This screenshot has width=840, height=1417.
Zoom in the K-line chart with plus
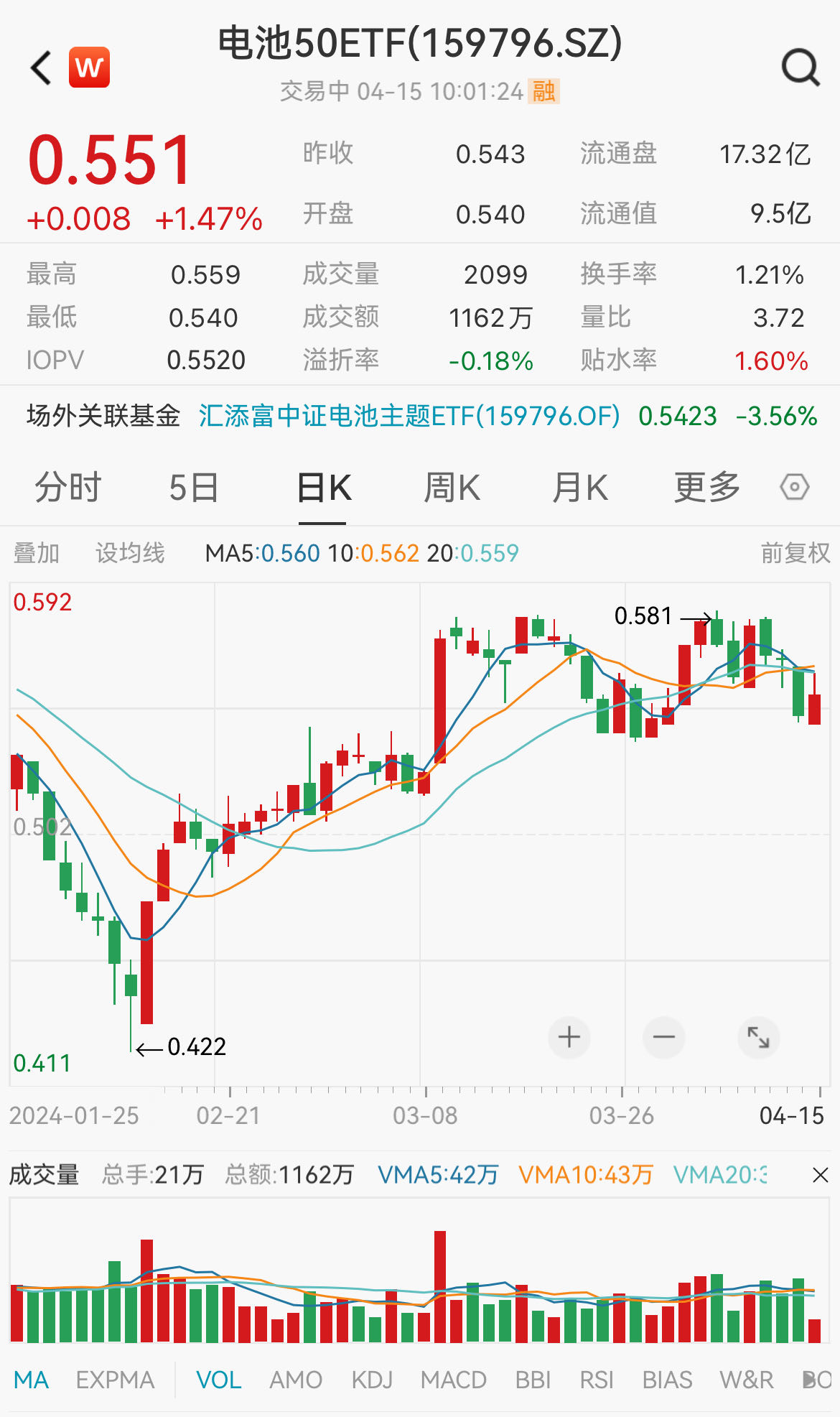[569, 1037]
